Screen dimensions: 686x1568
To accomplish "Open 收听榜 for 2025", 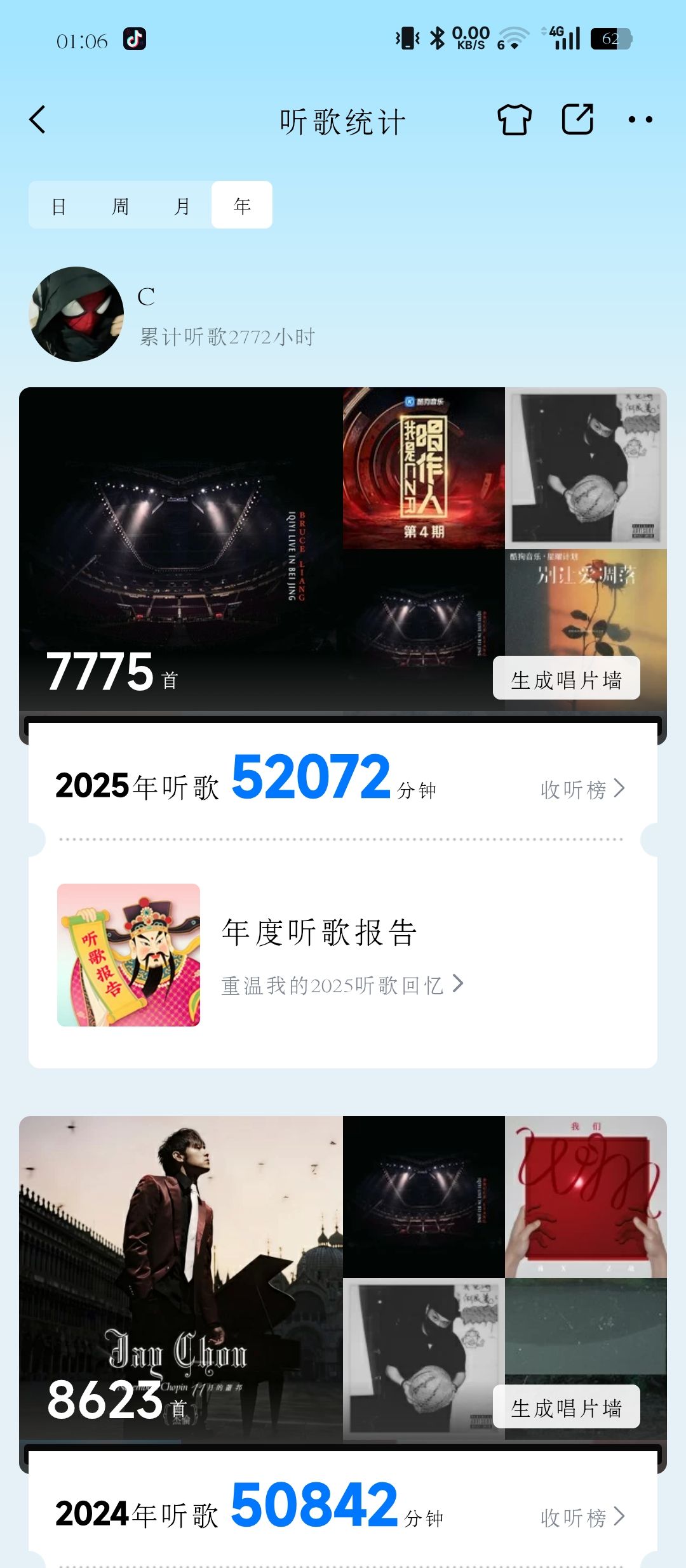I will click(582, 789).
